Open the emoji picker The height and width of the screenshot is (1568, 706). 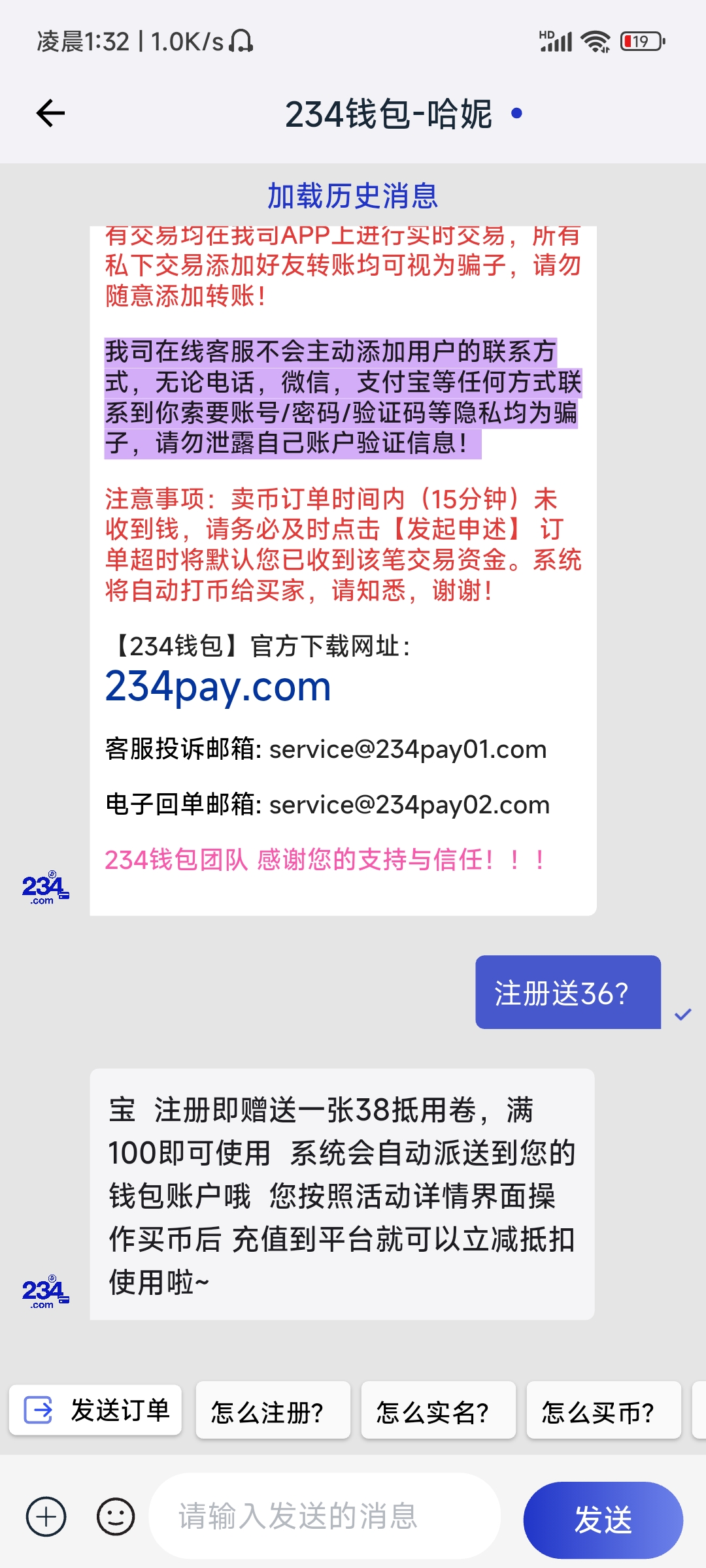click(x=116, y=1516)
